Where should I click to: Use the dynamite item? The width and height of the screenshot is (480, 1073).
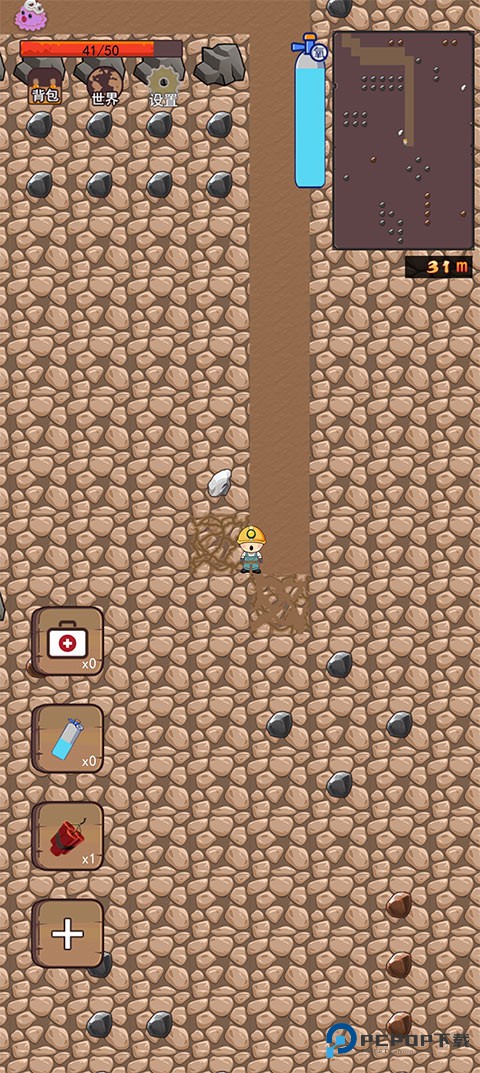68,836
